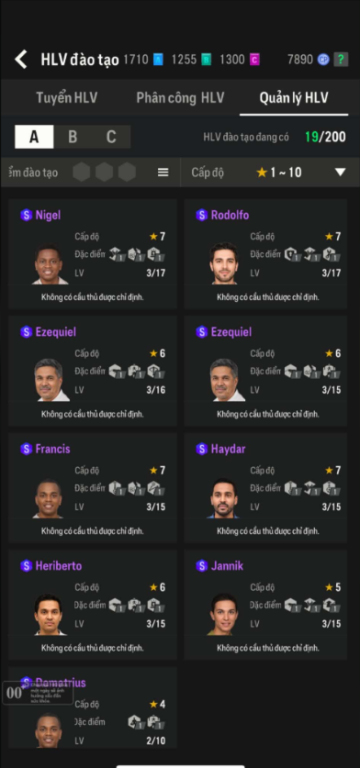Switch to Tuyển HLV tab
This screenshot has height=768, width=360.
pyautogui.click(x=67, y=97)
